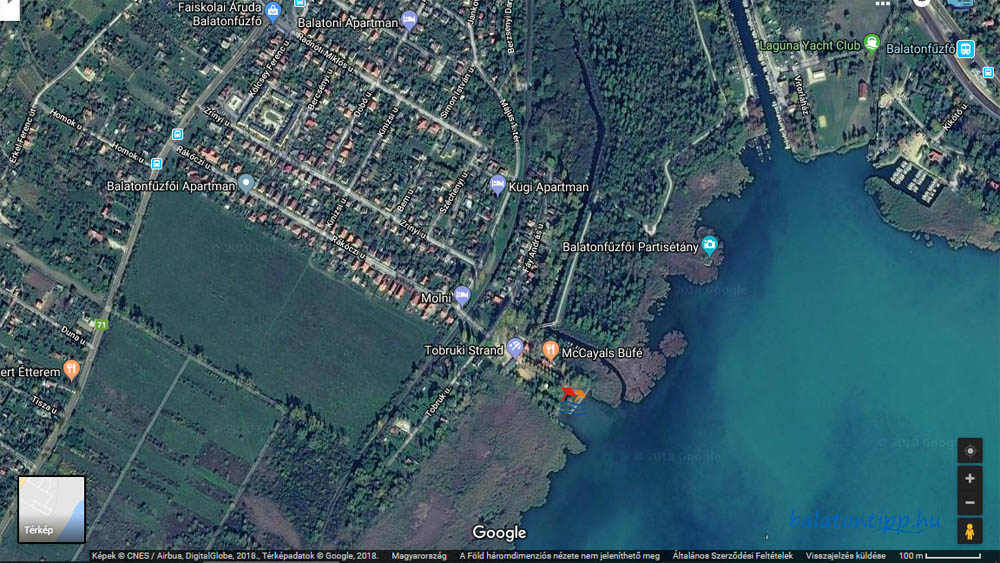
Task: Select Faiskolai Áruda shop marker
Action: pyautogui.click(x=273, y=12)
